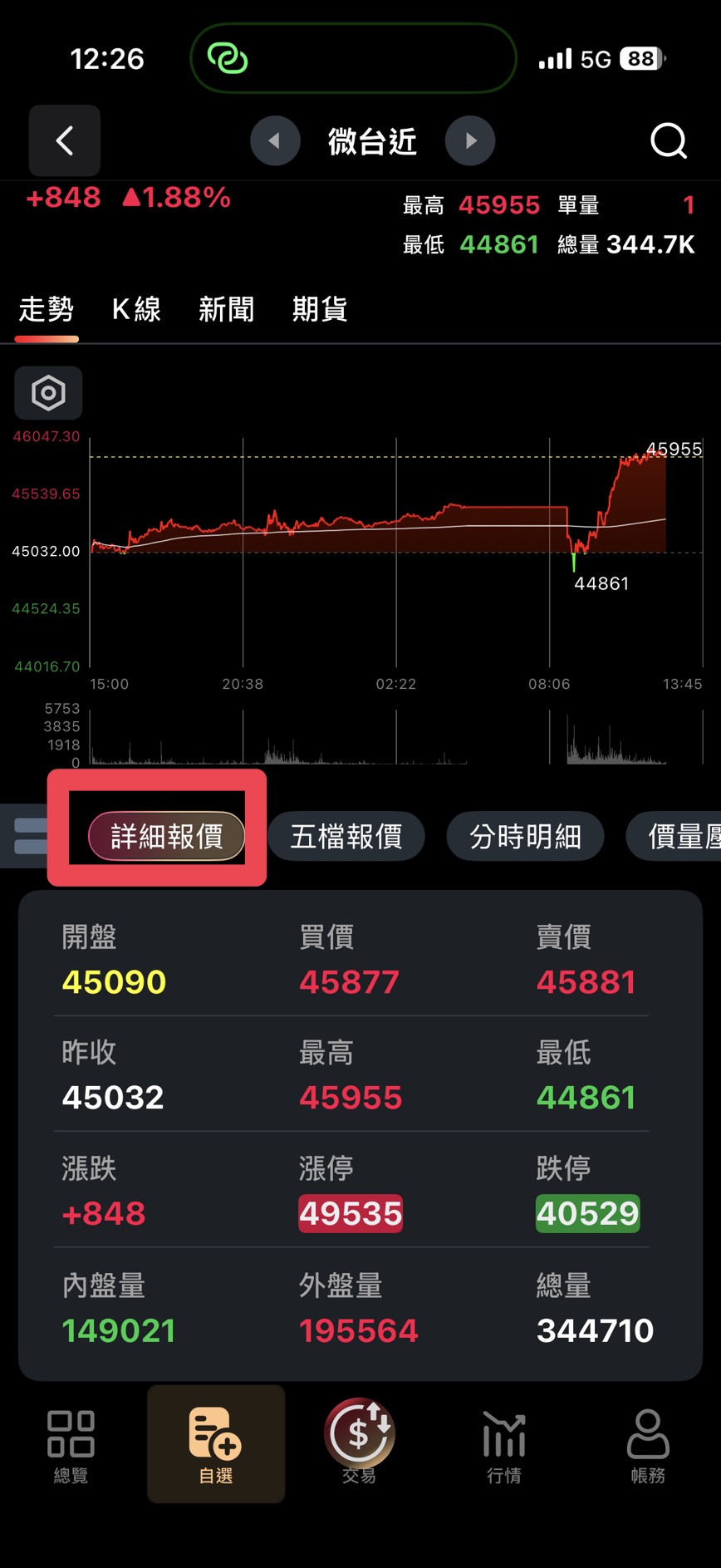Image resolution: width=721 pixels, height=1568 pixels.
Task: Open the 新聞 tab
Action: 226,310
